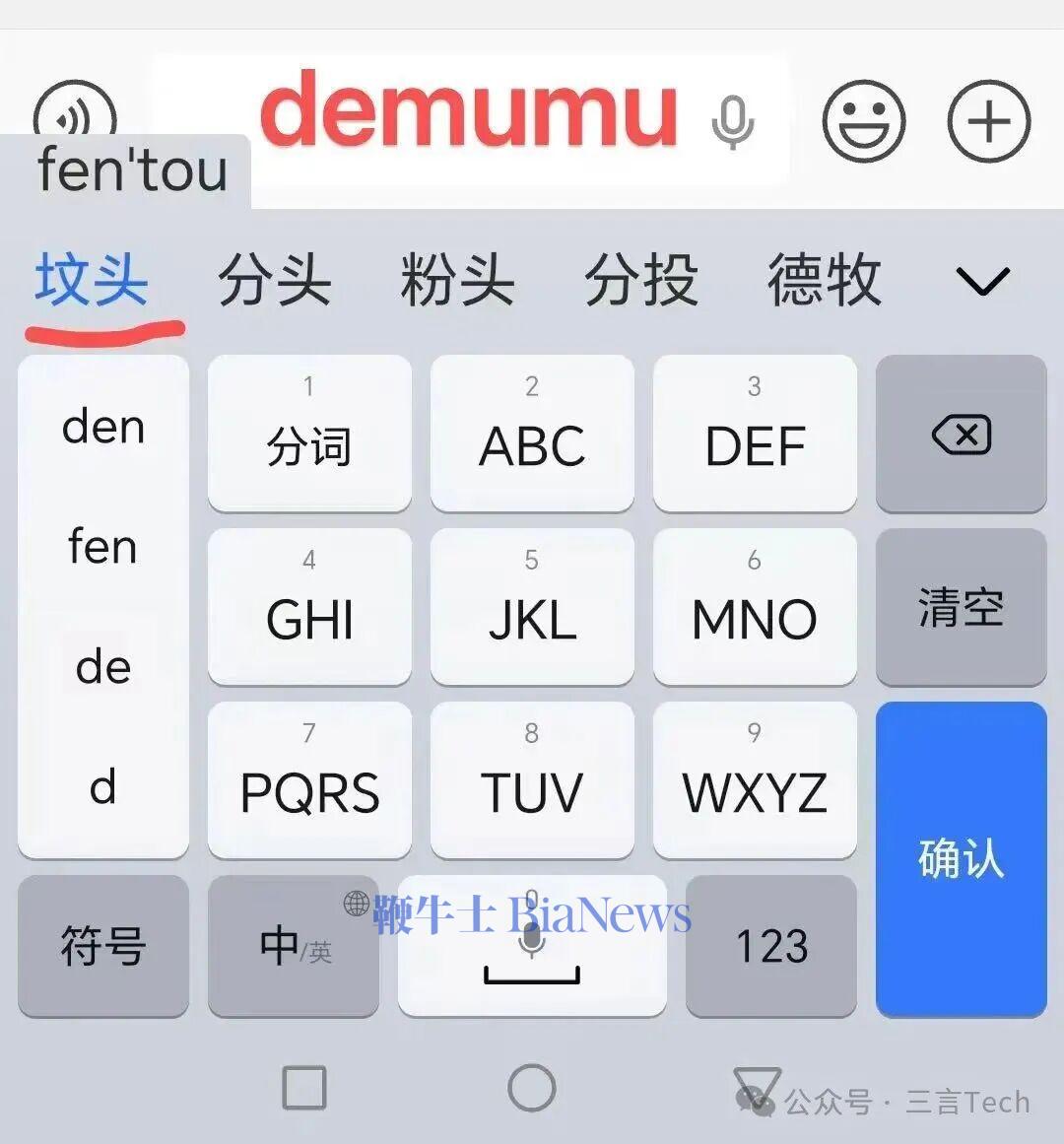Tap the WXYZ key on the keypad
1064x1144 pixels.
tap(755, 781)
